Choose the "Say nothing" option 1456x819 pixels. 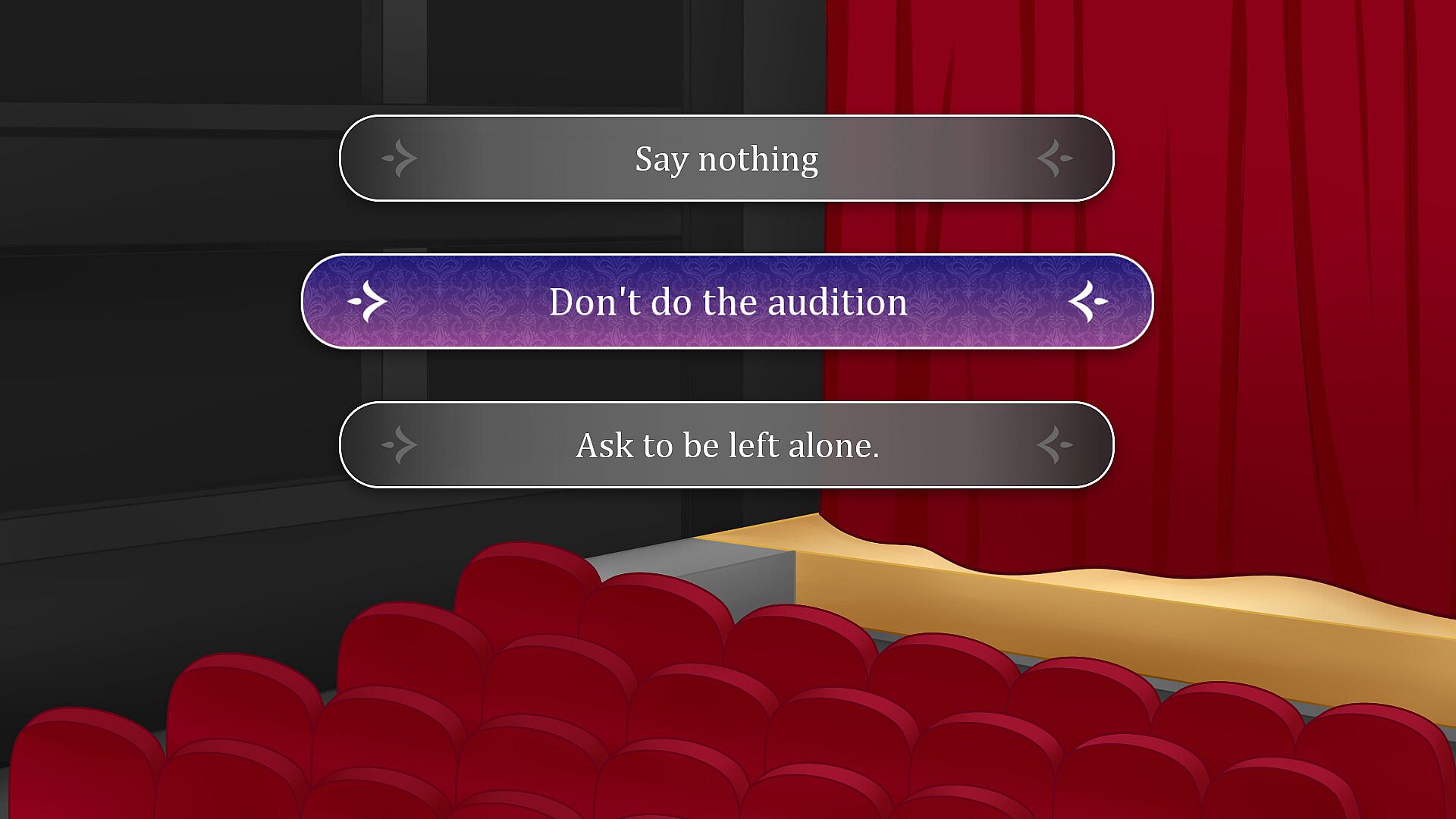click(726, 158)
